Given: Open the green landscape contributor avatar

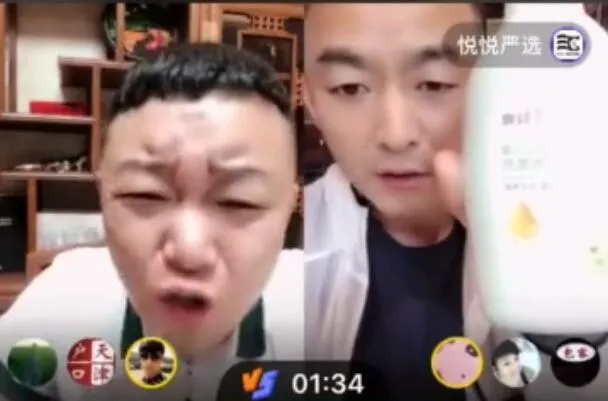Looking at the screenshot, I should pos(33,362).
